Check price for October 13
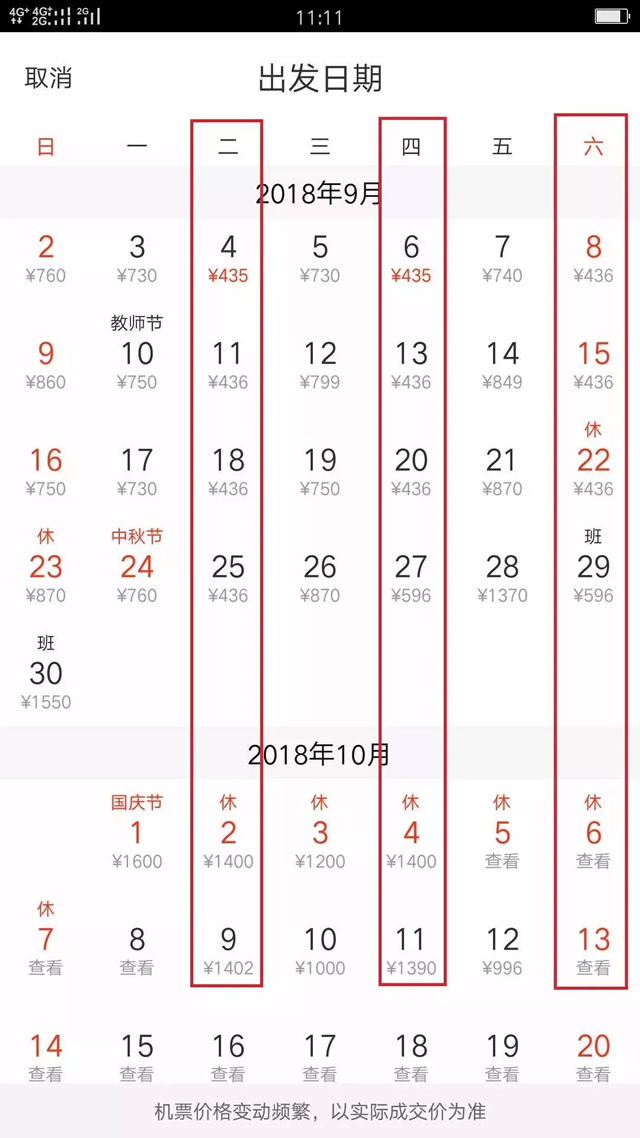Viewport: 640px width, 1138px height. click(x=594, y=950)
